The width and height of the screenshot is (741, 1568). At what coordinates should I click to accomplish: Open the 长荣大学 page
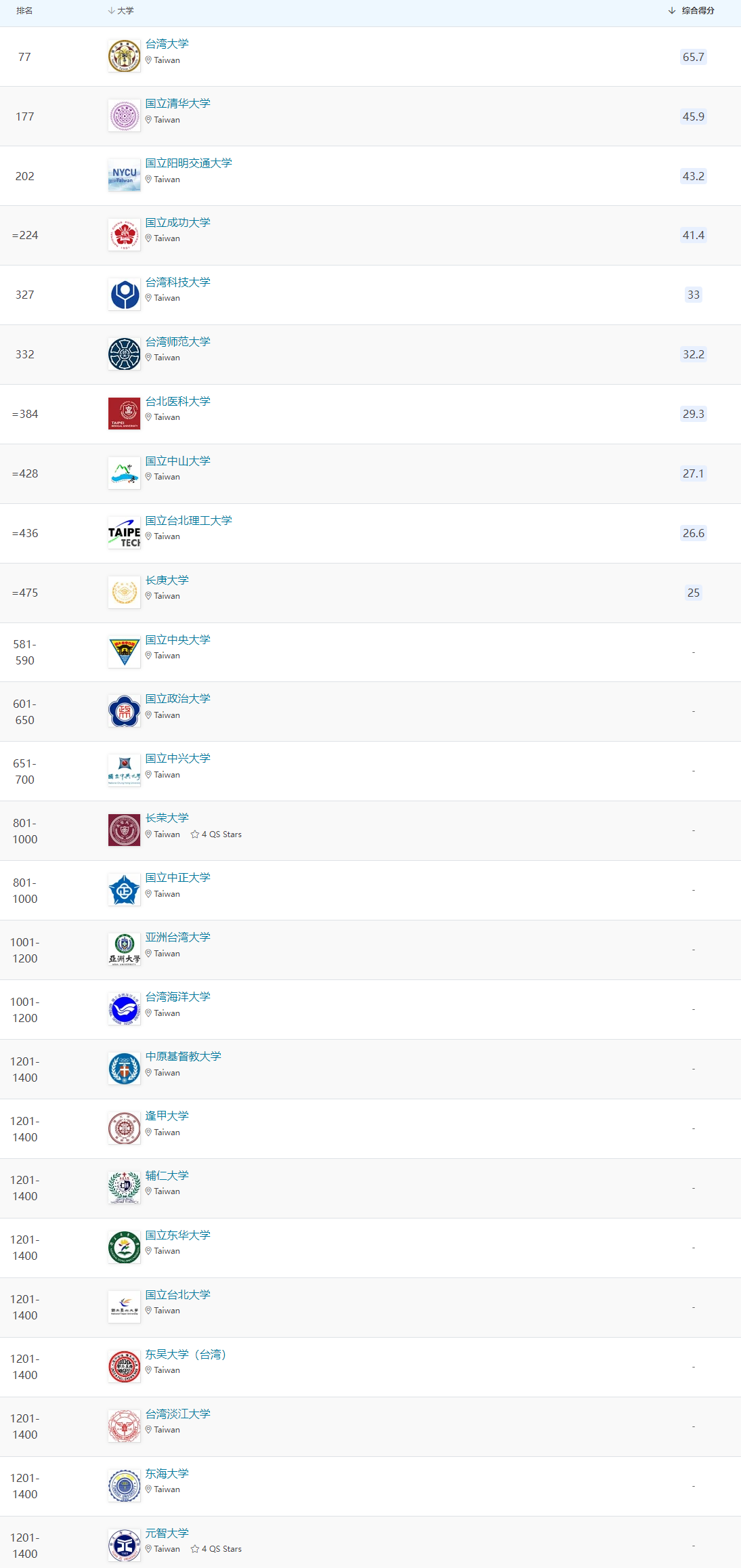[x=167, y=818]
